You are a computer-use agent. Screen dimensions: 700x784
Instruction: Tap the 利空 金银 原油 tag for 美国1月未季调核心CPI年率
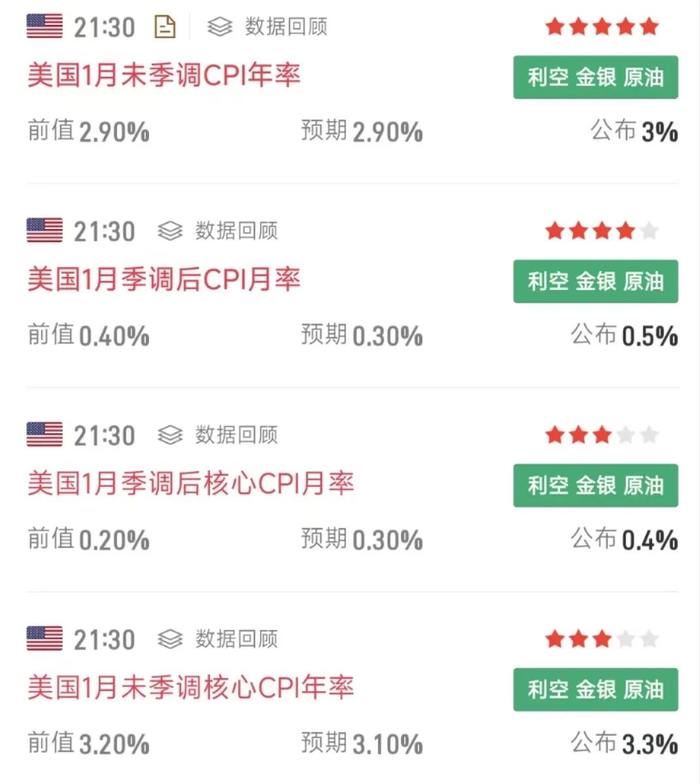click(x=595, y=689)
